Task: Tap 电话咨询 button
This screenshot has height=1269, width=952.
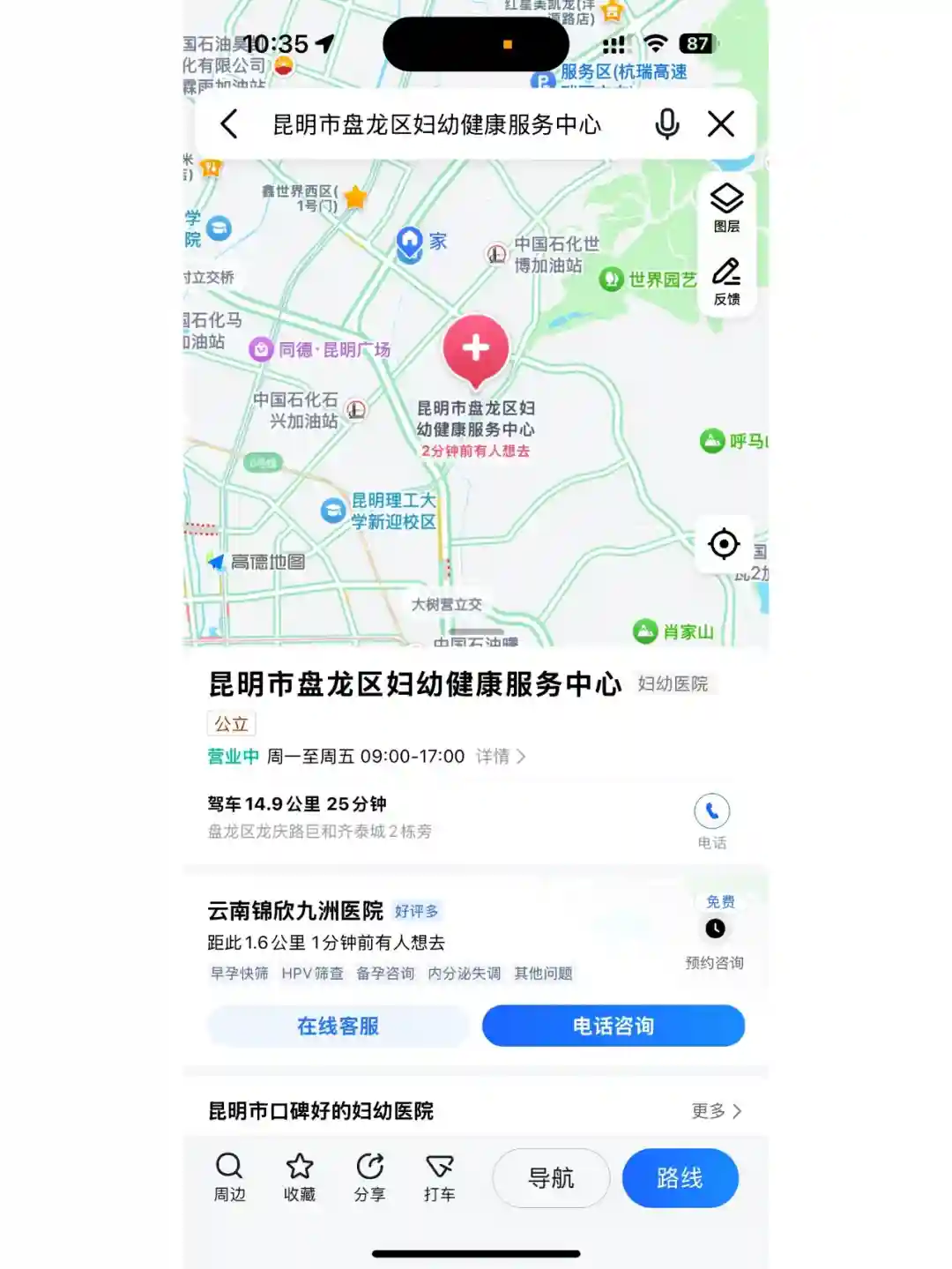Action: point(613,1026)
